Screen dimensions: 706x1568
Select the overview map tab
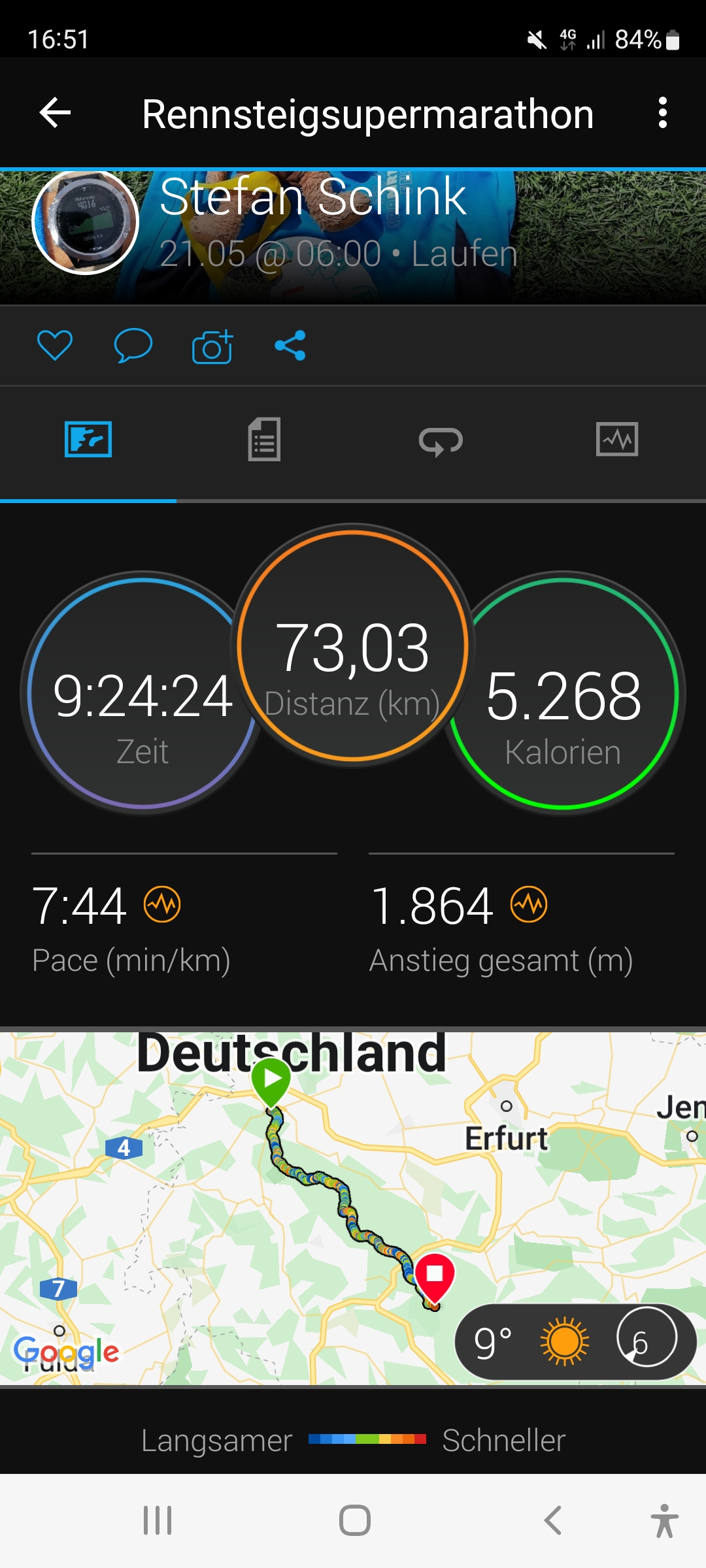coord(88,440)
